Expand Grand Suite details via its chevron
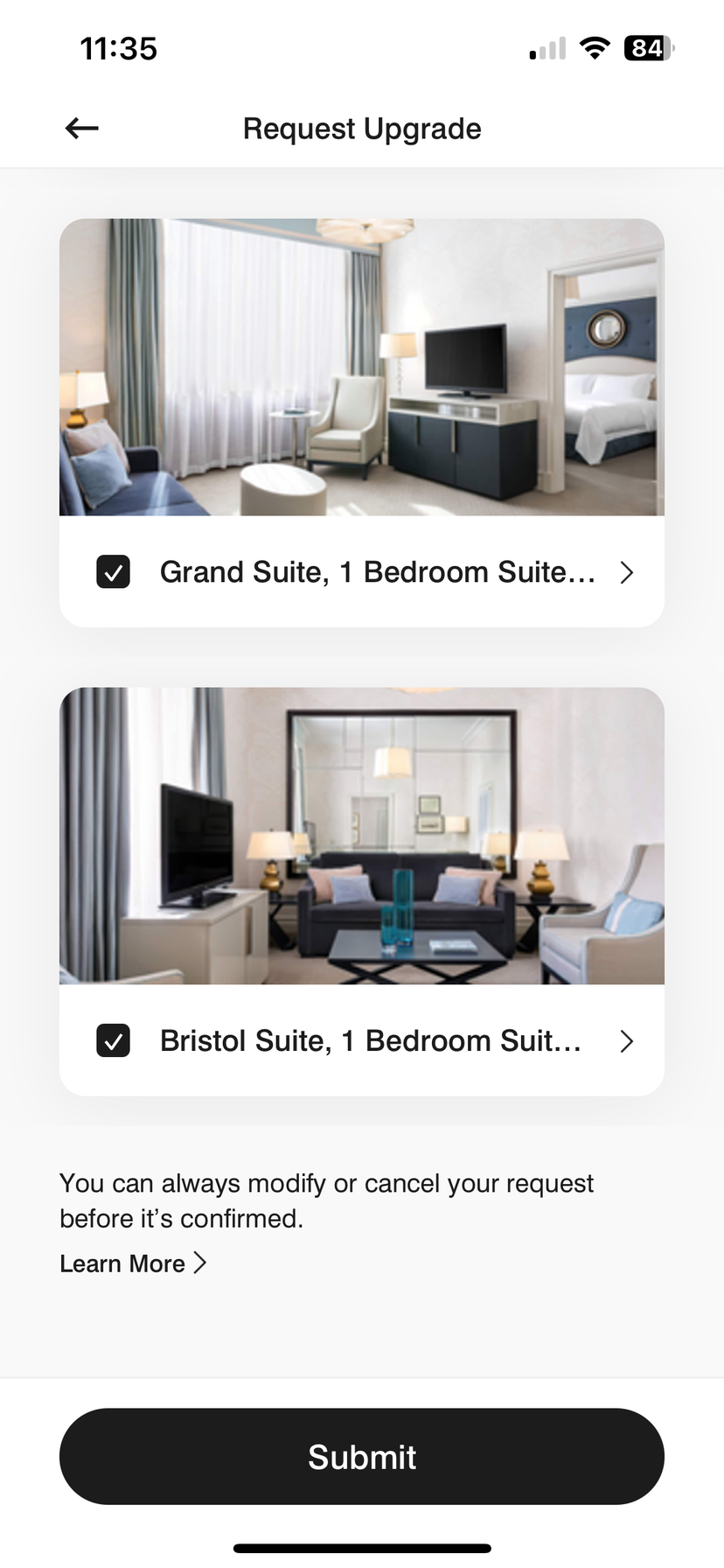This screenshot has height=1568, width=724. (x=626, y=571)
